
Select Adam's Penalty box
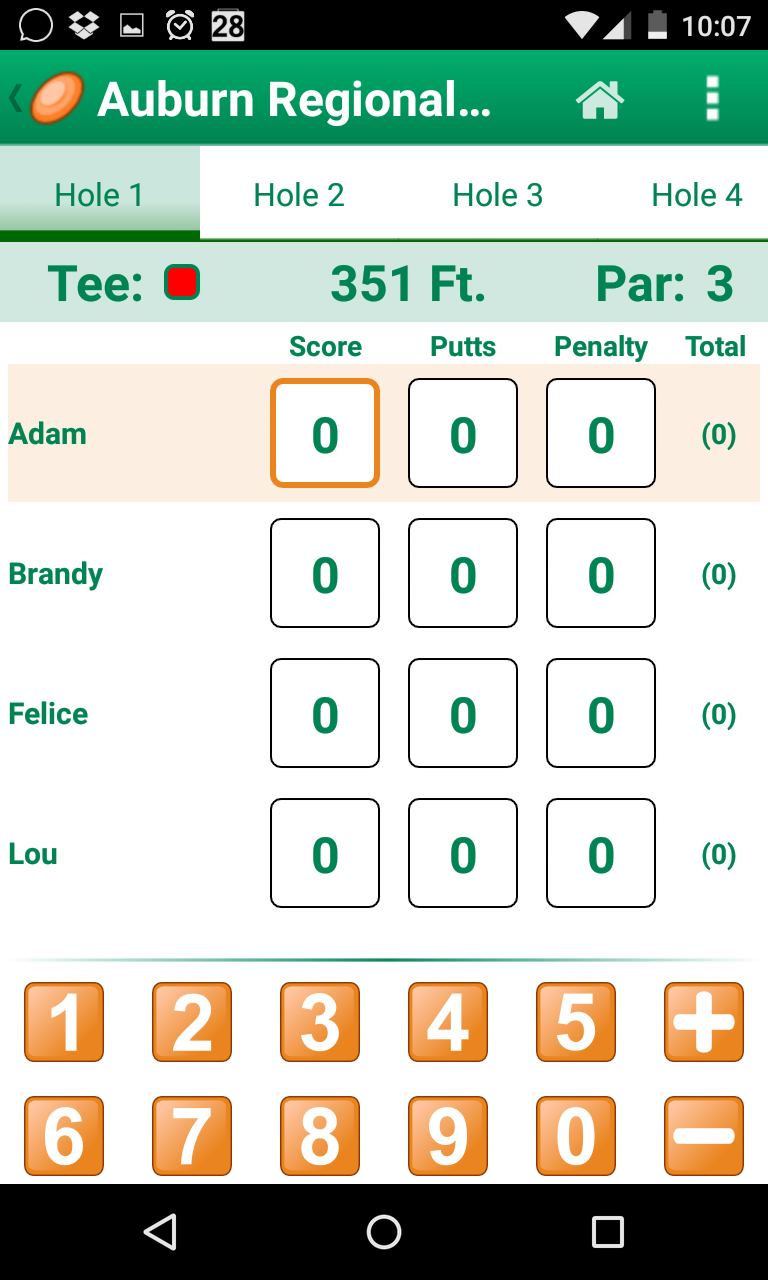(601, 433)
